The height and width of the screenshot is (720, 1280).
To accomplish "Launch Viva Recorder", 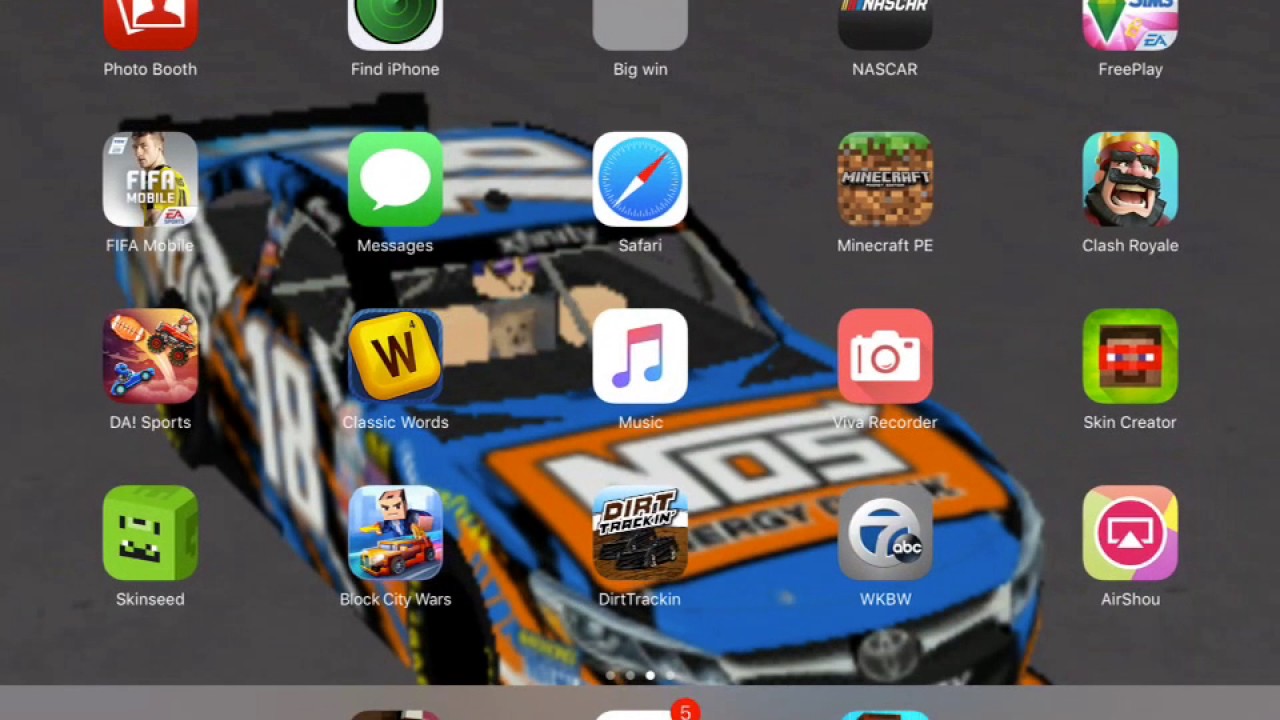I will coord(885,356).
